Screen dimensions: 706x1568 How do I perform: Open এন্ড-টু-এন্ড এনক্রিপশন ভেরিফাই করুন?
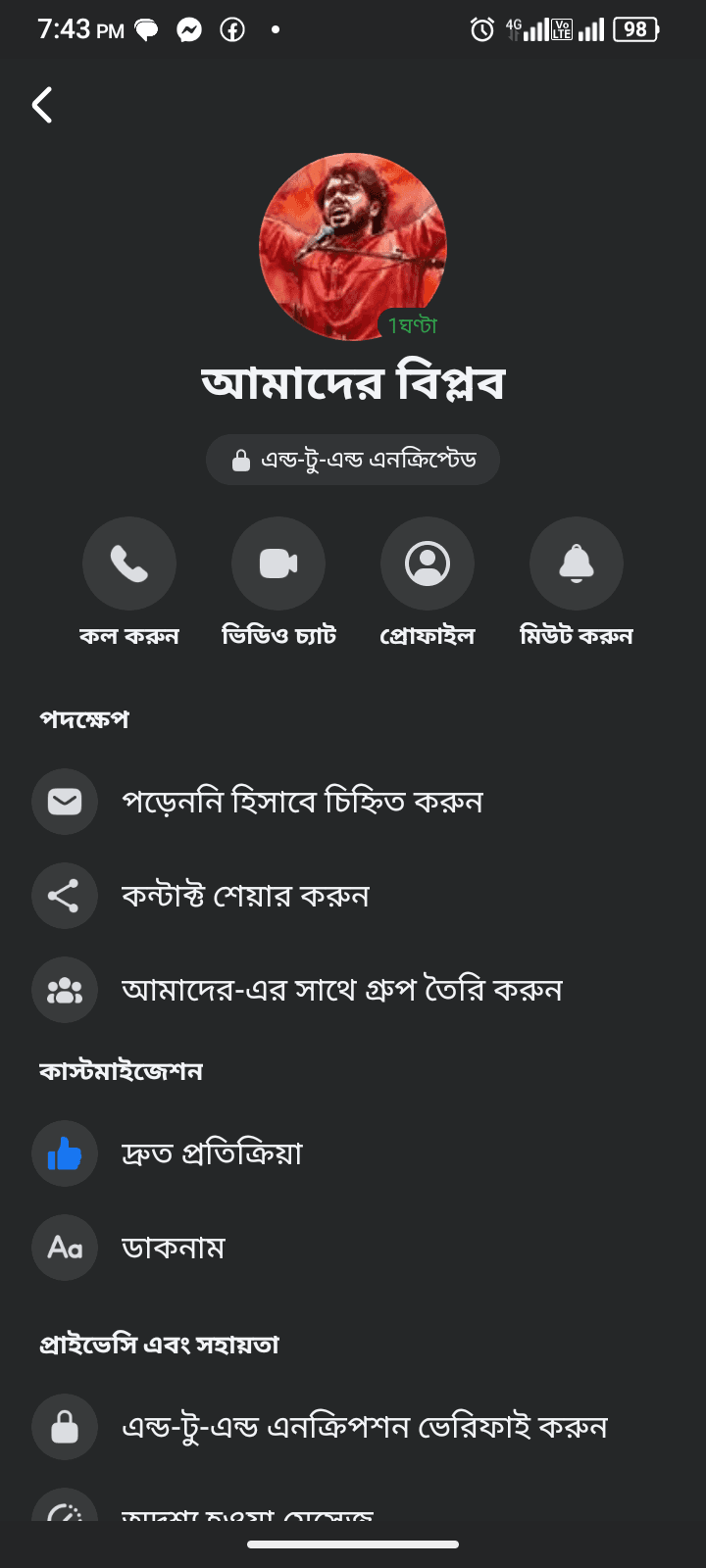[x=353, y=1427]
